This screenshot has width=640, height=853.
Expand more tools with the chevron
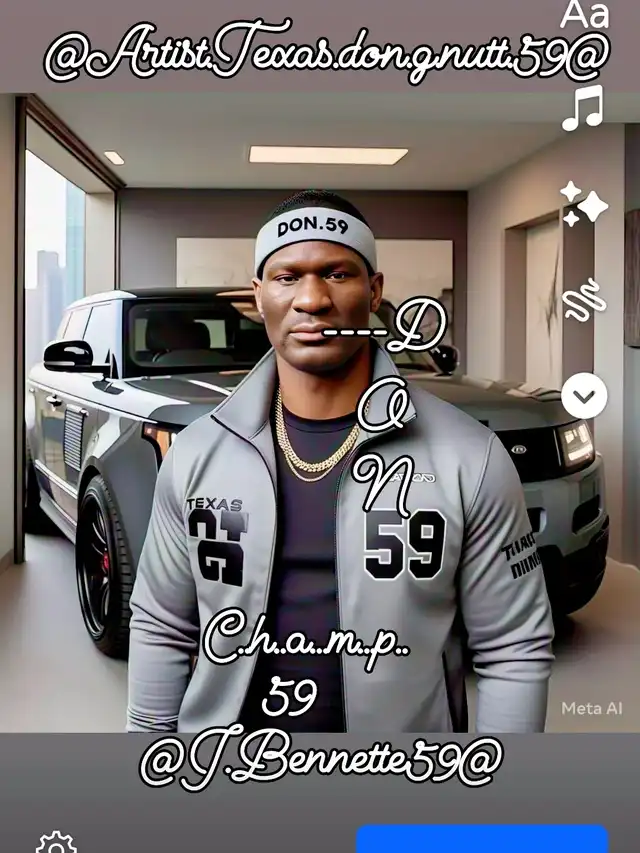point(584,395)
